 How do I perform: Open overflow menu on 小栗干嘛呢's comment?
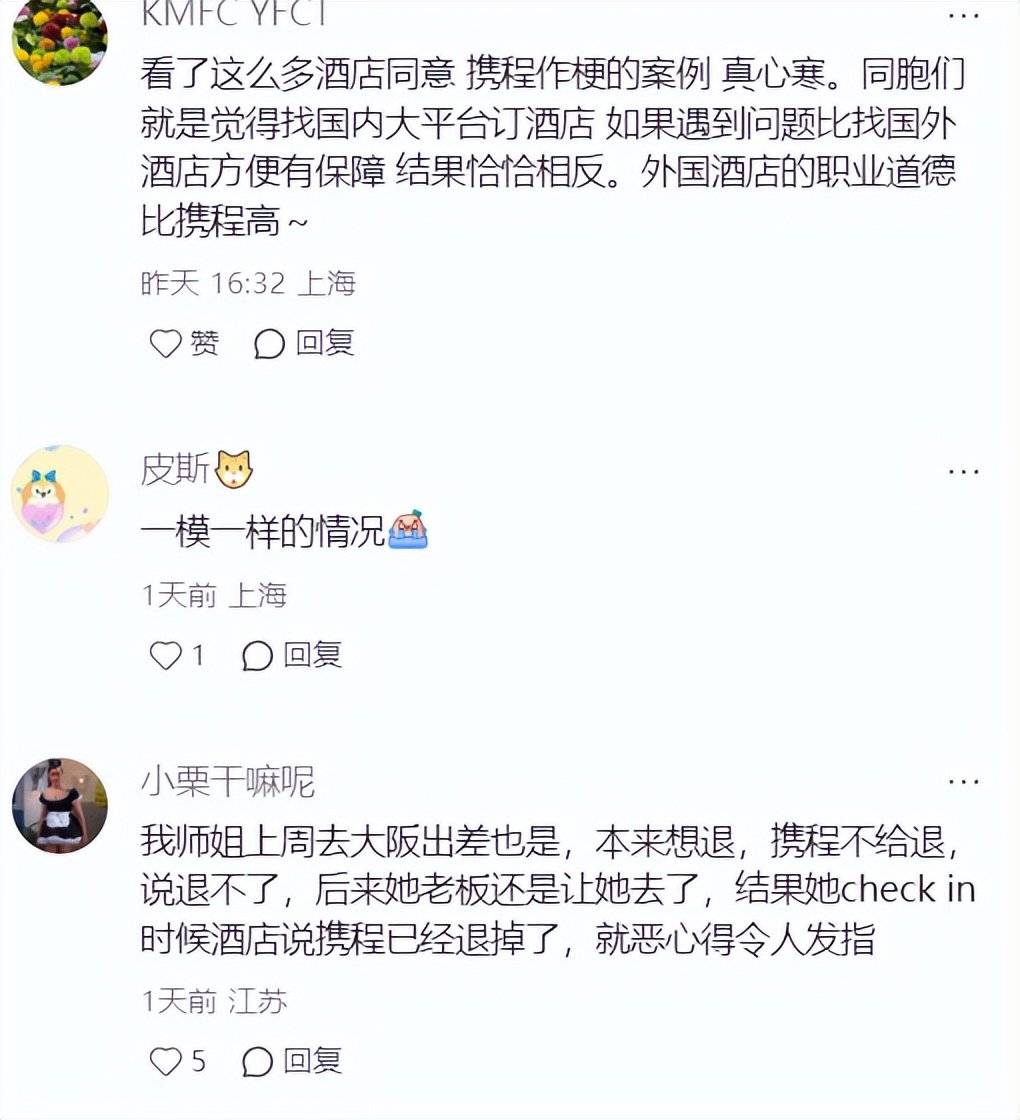(x=963, y=782)
